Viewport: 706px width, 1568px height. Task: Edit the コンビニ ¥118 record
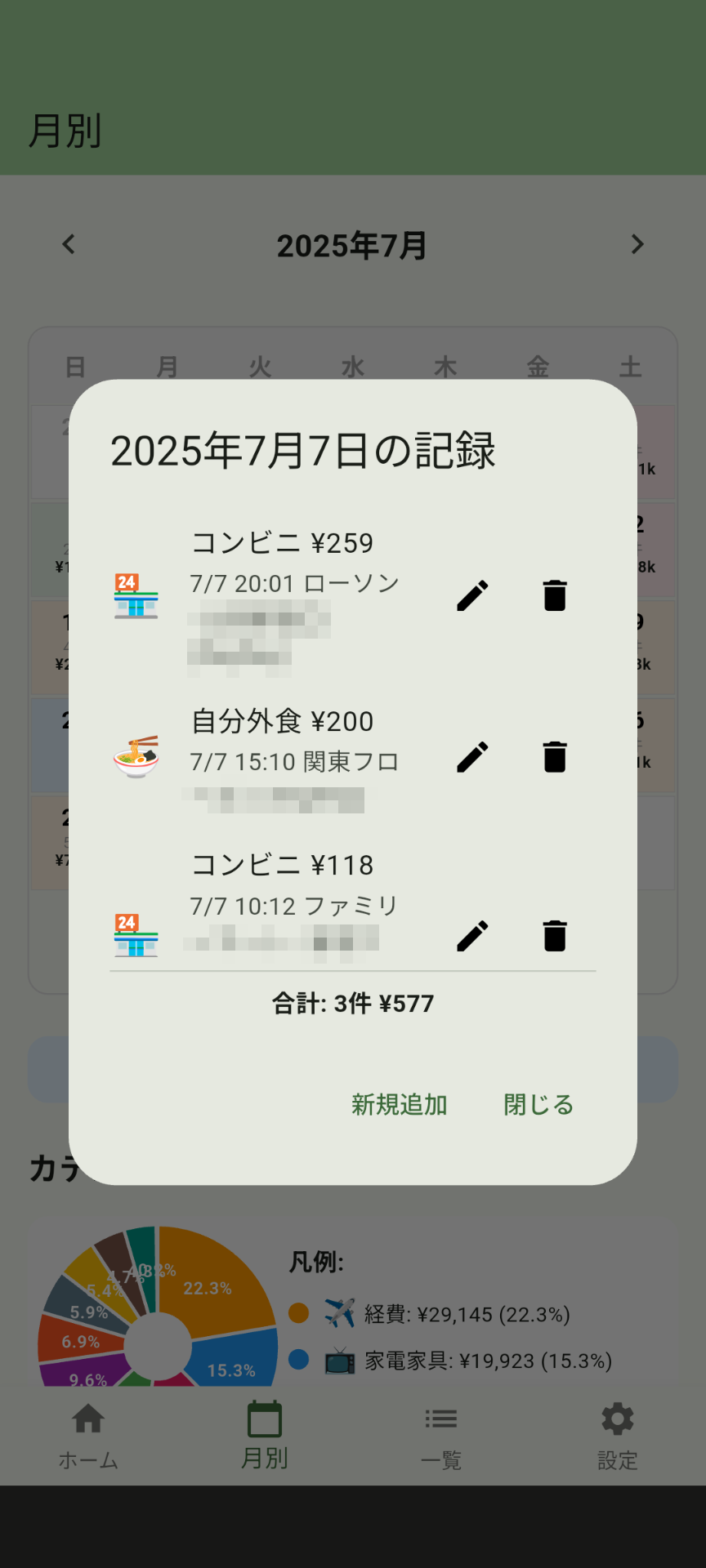(x=472, y=936)
